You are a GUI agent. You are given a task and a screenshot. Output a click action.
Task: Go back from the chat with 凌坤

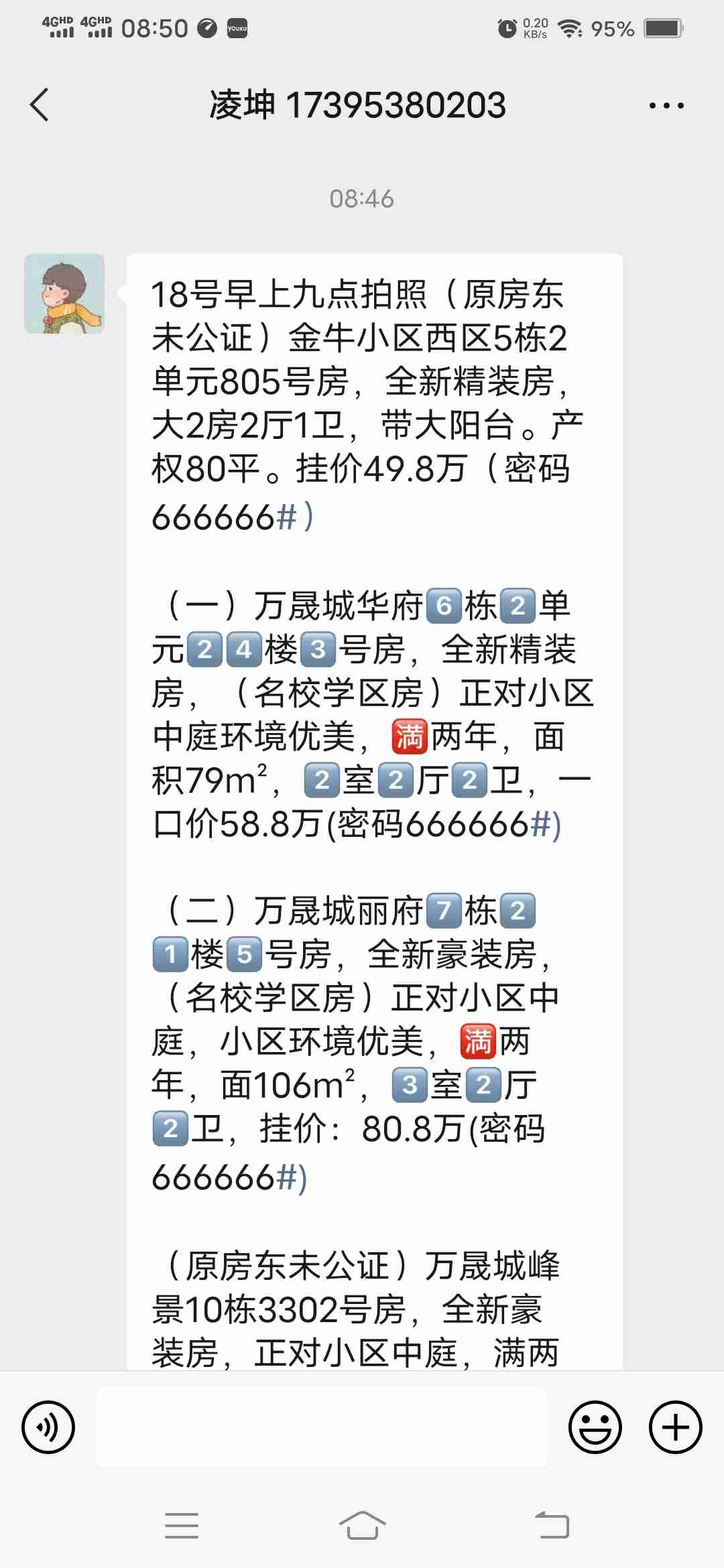tap(40, 105)
